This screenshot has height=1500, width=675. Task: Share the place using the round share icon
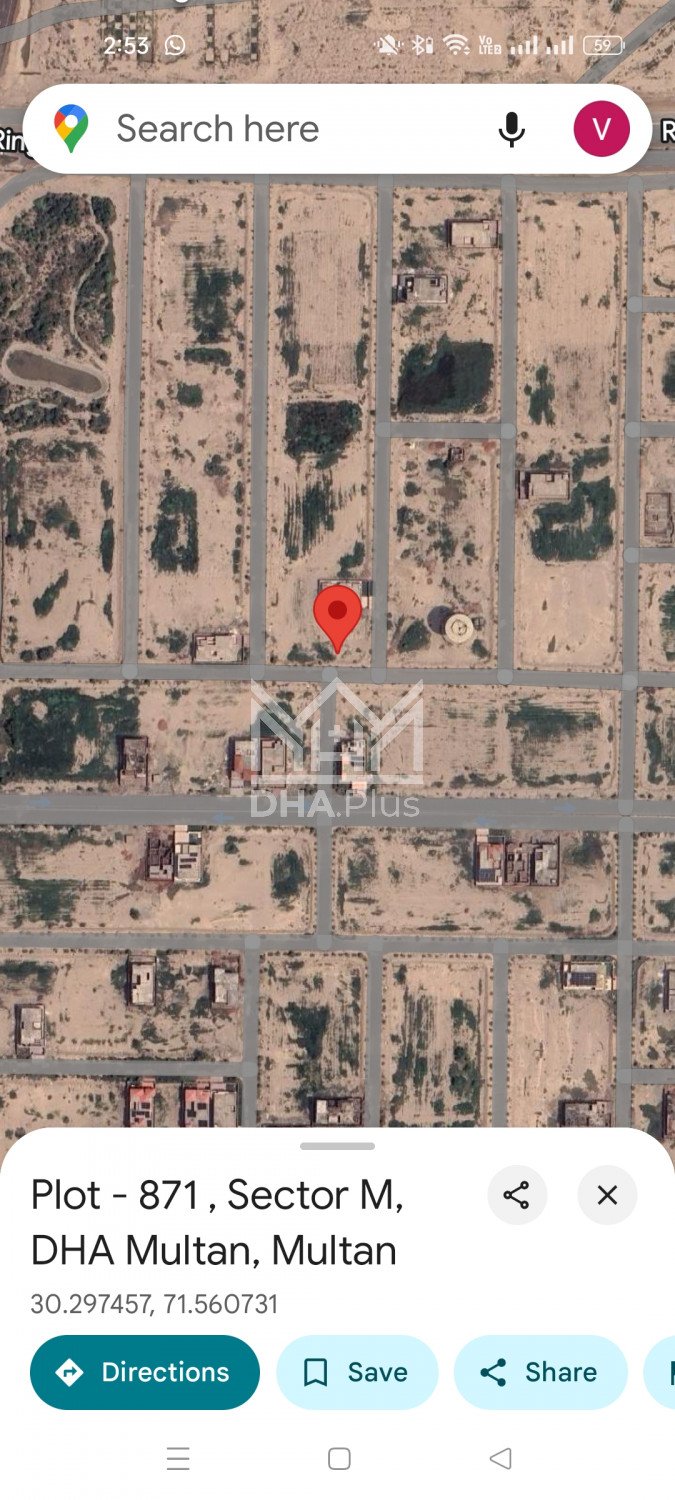[x=516, y=1195]
